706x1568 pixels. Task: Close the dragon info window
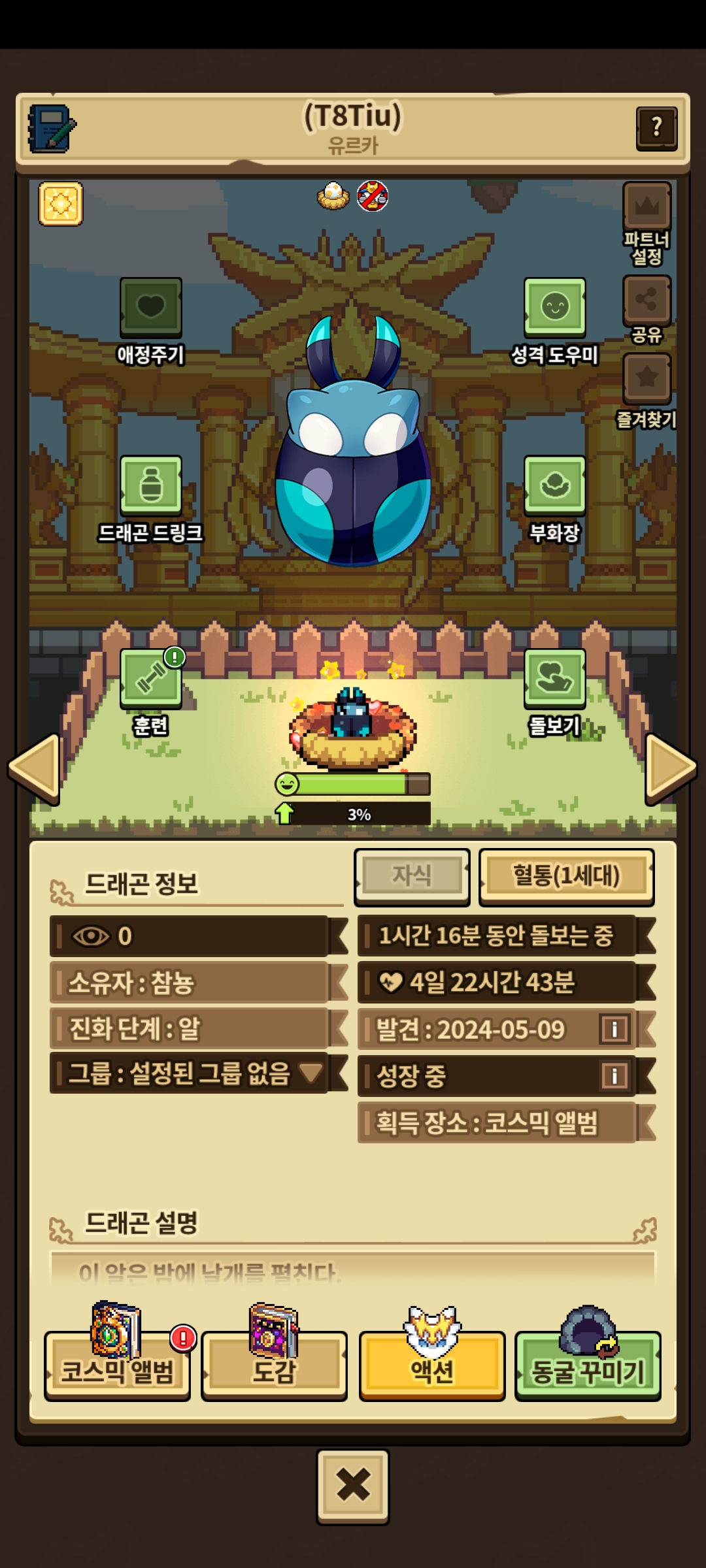[x=353, y=1486]
